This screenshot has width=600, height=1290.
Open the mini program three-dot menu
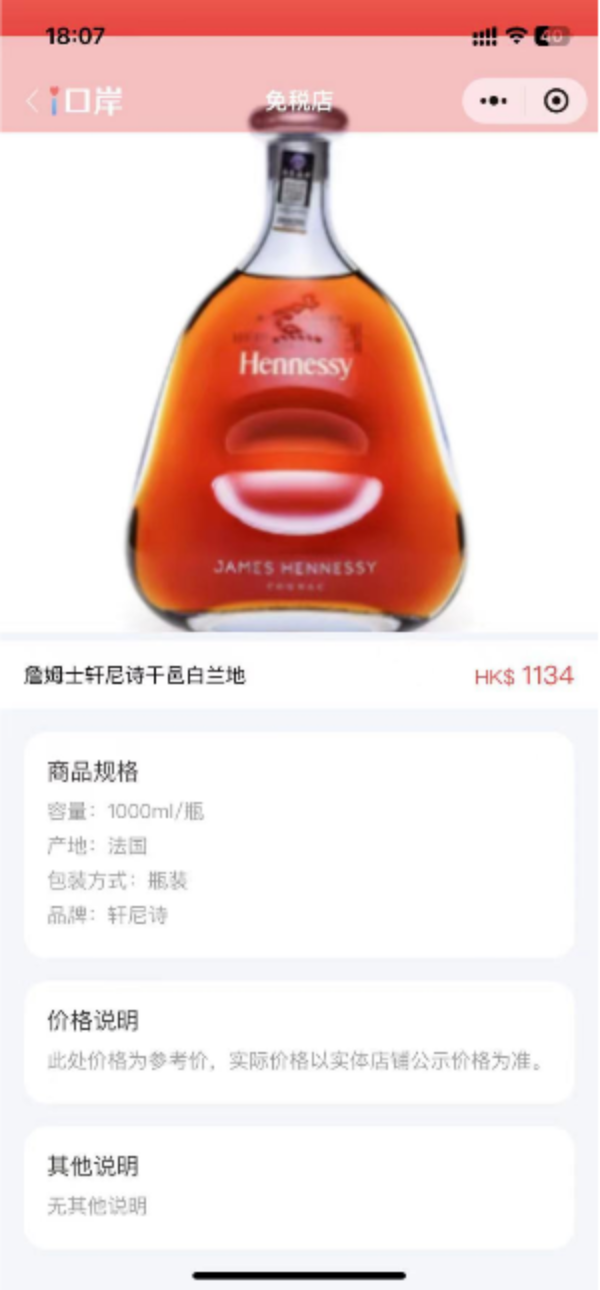494,101
